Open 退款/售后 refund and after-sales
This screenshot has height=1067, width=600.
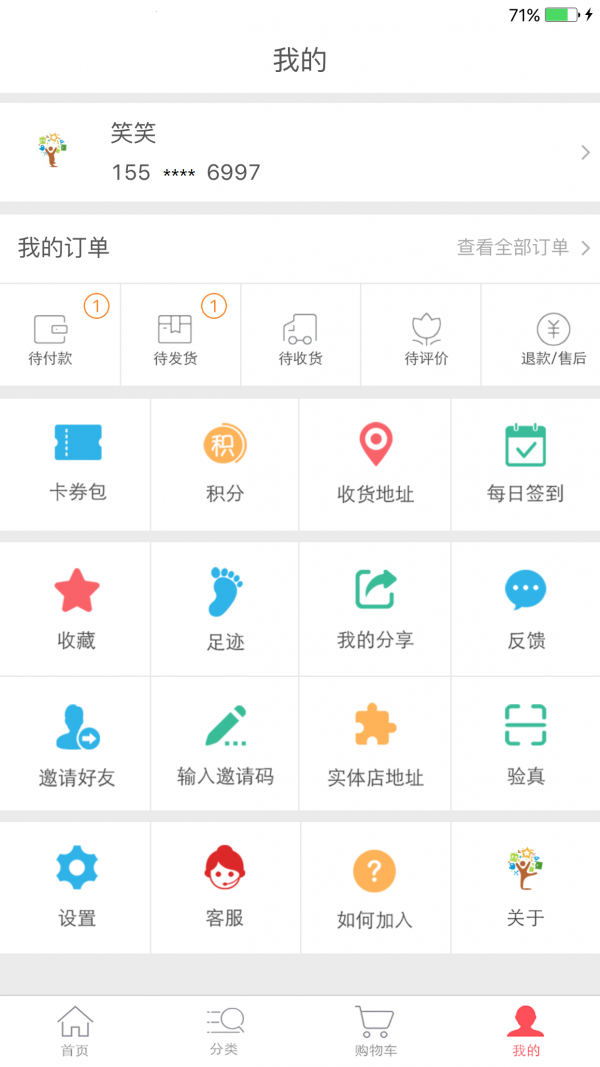552,338
